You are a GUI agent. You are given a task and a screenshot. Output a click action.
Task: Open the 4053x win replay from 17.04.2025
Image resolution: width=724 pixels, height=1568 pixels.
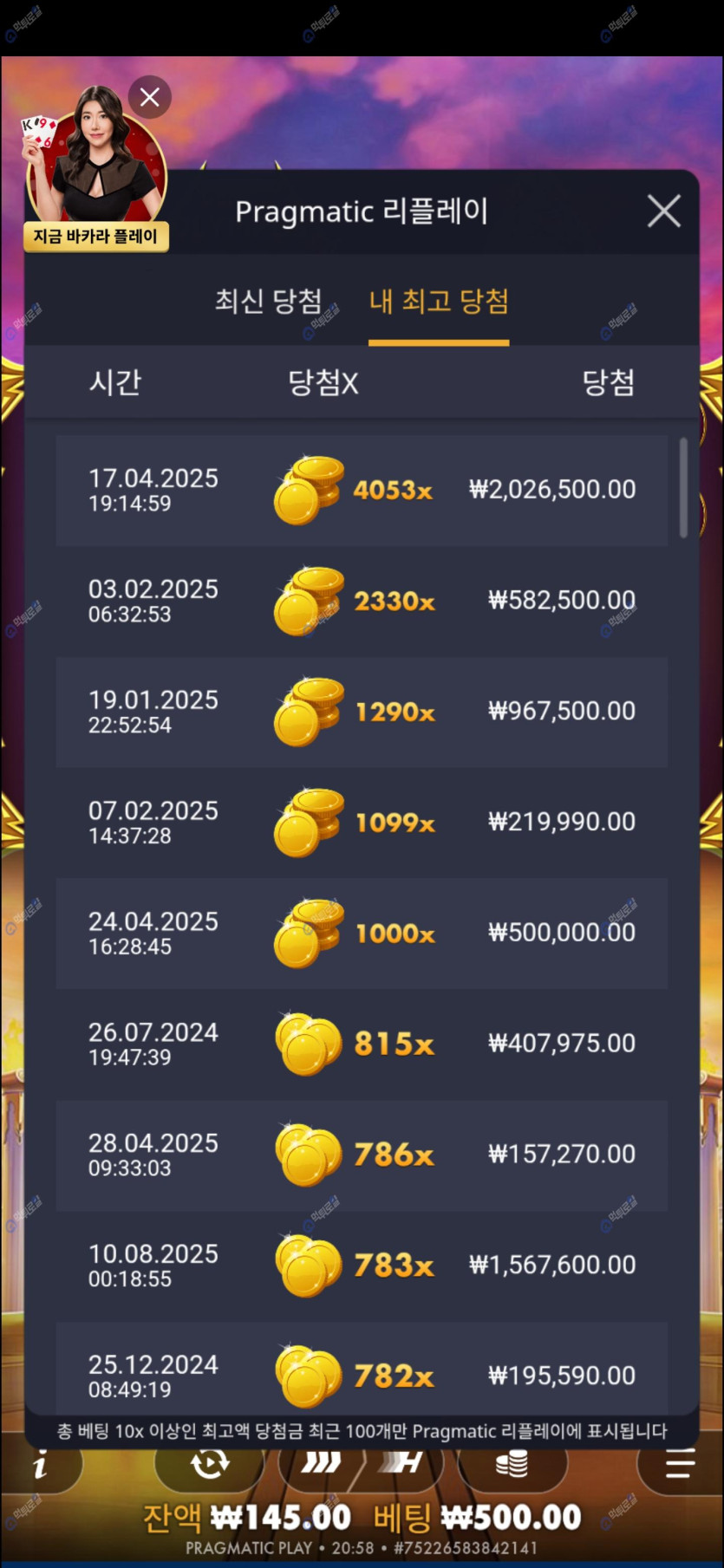pos(362,491)
